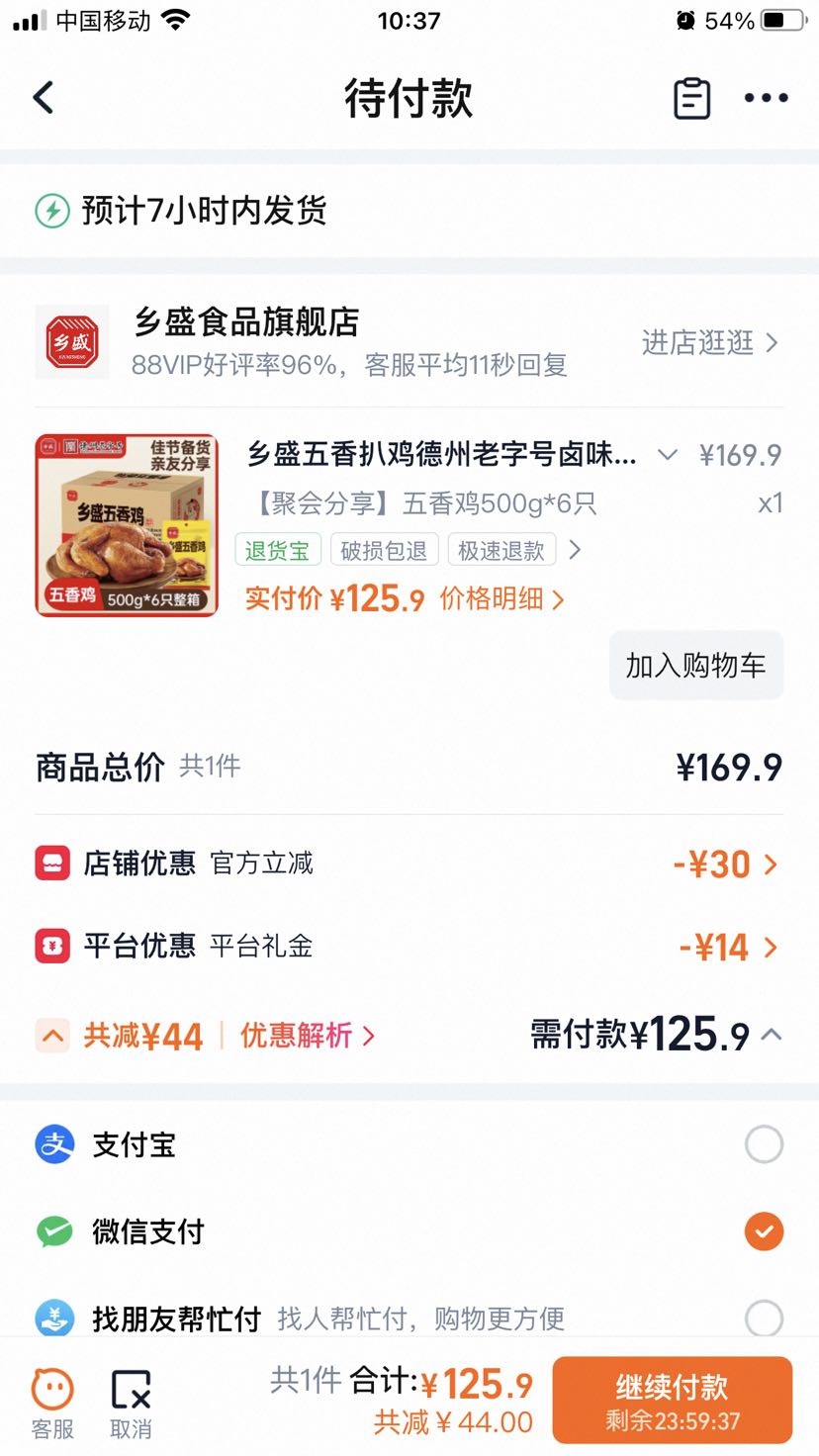Open the clipboard order notes icon

tap(691, 98)
